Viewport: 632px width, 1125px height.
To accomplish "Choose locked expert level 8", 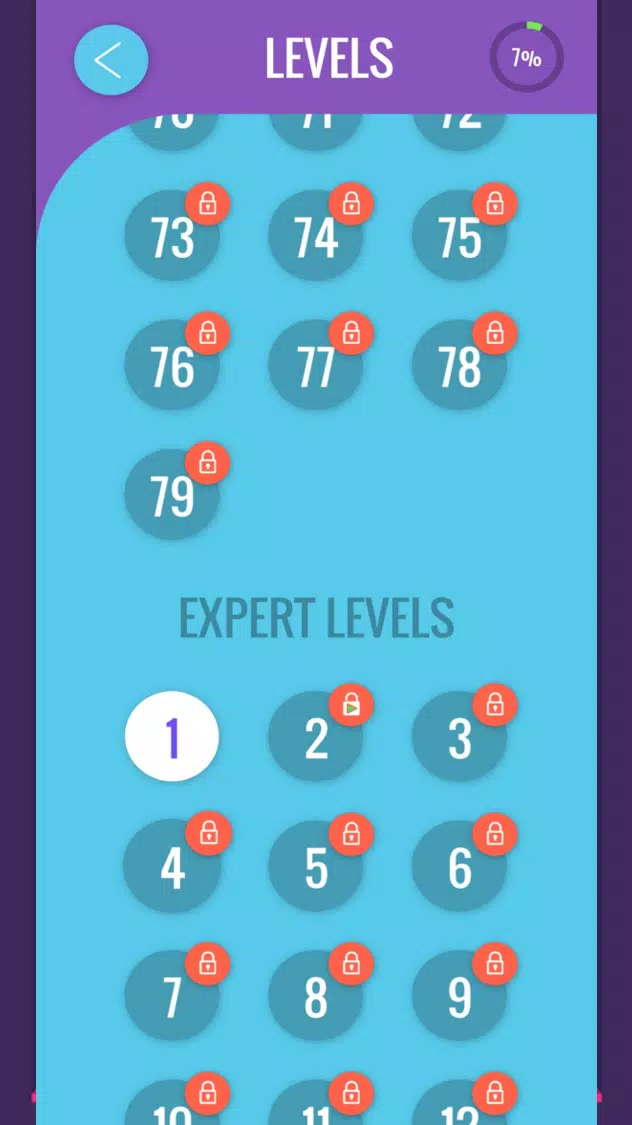I will pyautogui.click(x=315, y=995).
